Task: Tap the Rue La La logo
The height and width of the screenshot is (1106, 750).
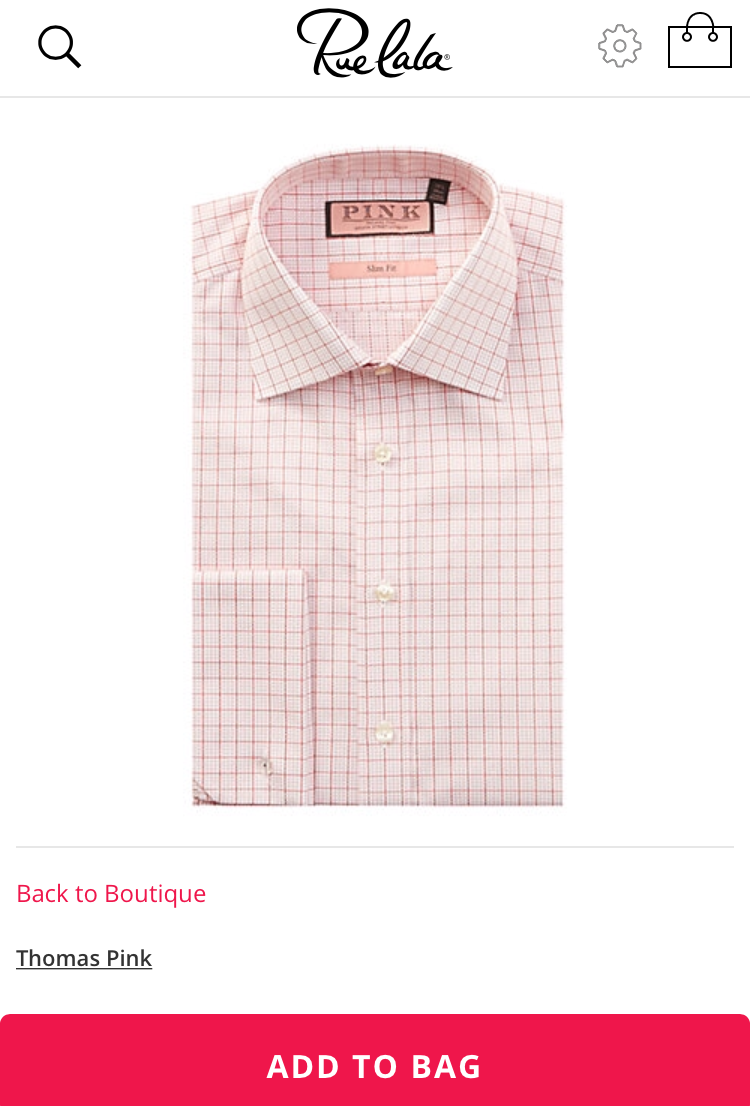Action: tap(375, 43)
